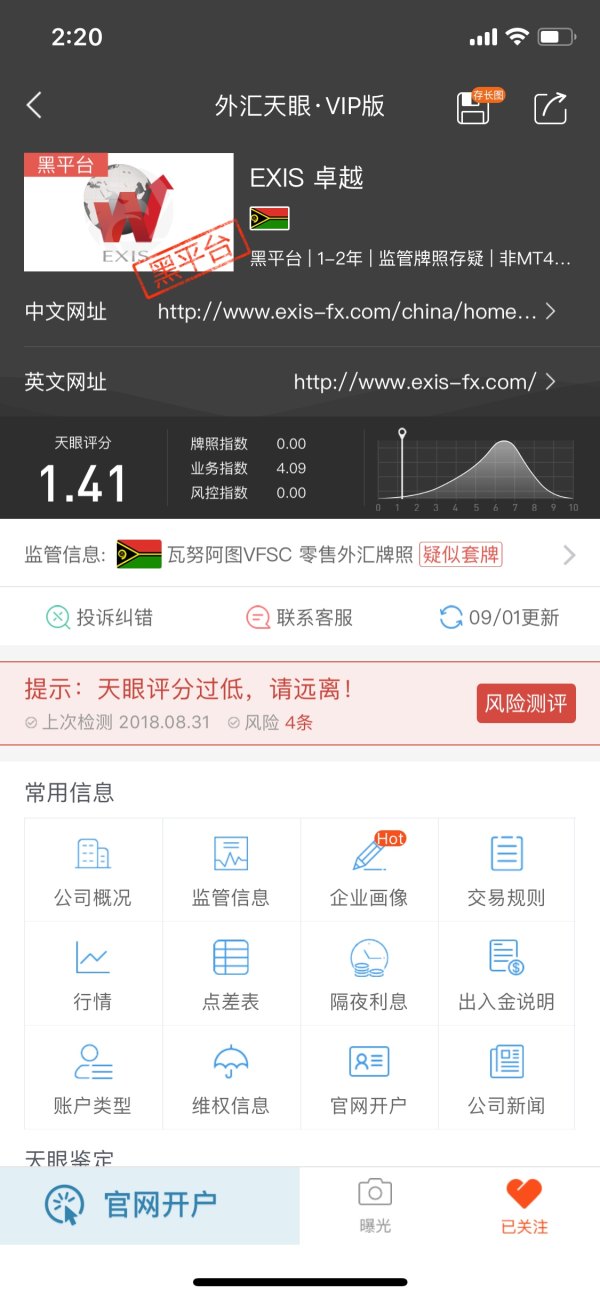This screenshot has width=600, height=1299.
Task: Go back using the top-left arrow
Action: (35, 106)
